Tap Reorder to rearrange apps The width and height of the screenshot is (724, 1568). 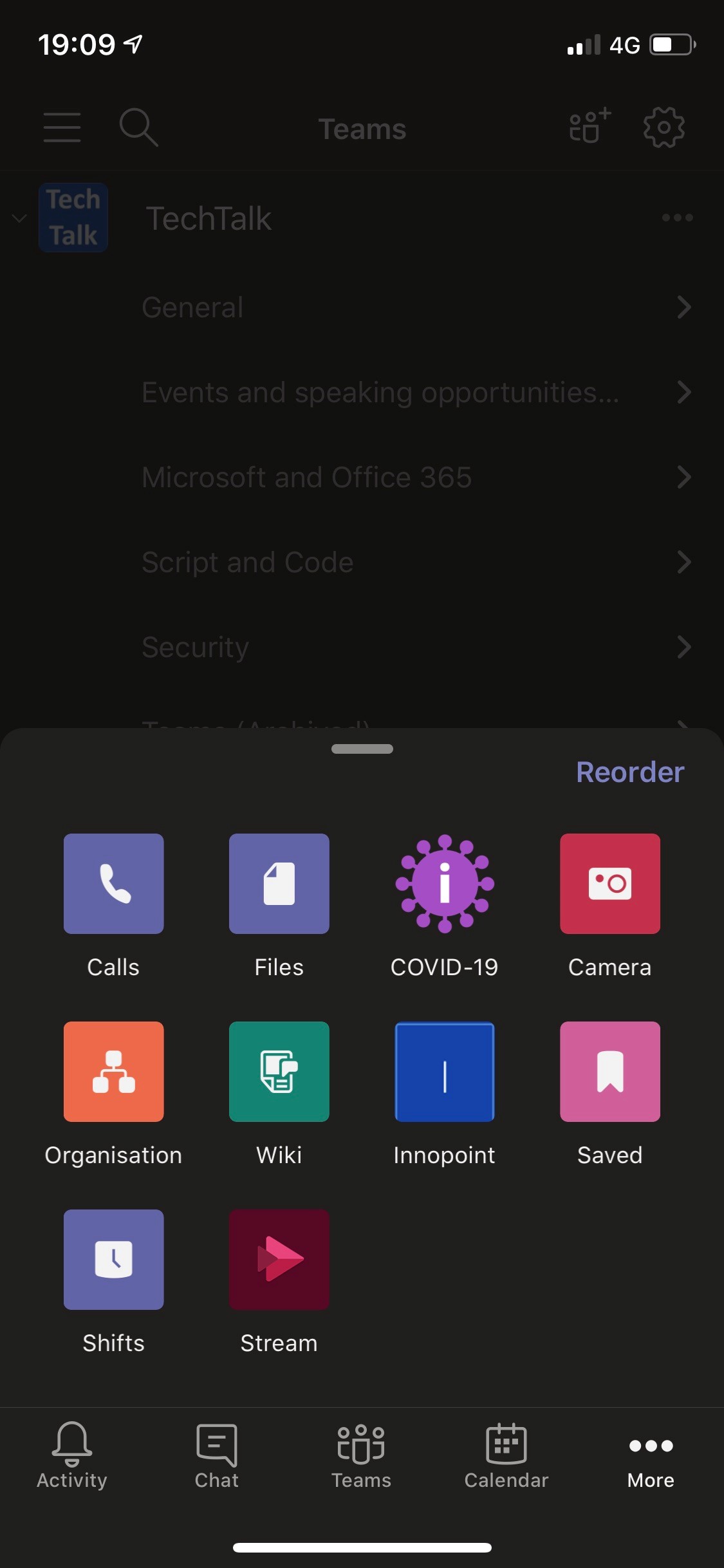[x=629, y=771]
